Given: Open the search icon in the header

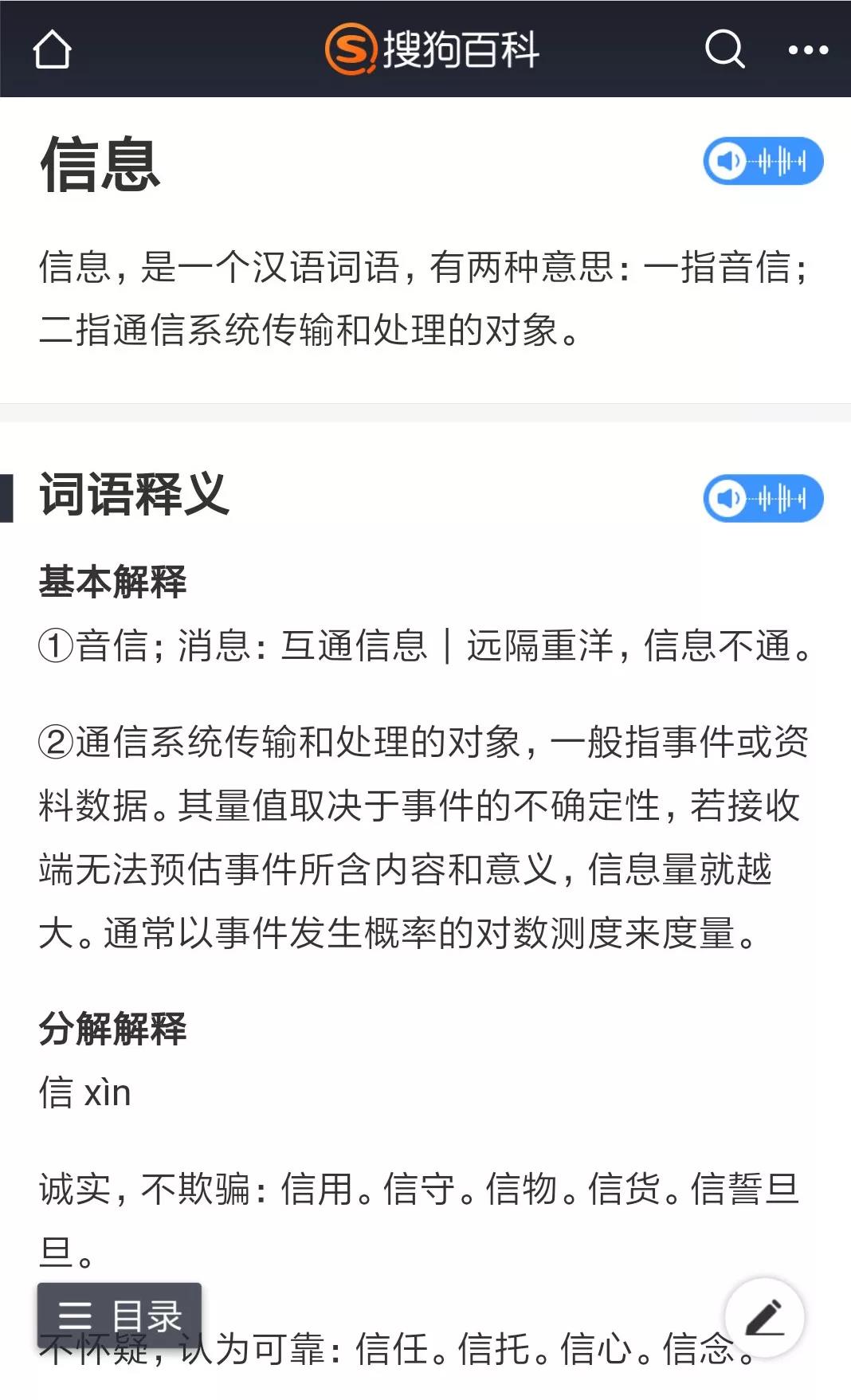Looking at the screenshot, I should click(x=724, y=49).
